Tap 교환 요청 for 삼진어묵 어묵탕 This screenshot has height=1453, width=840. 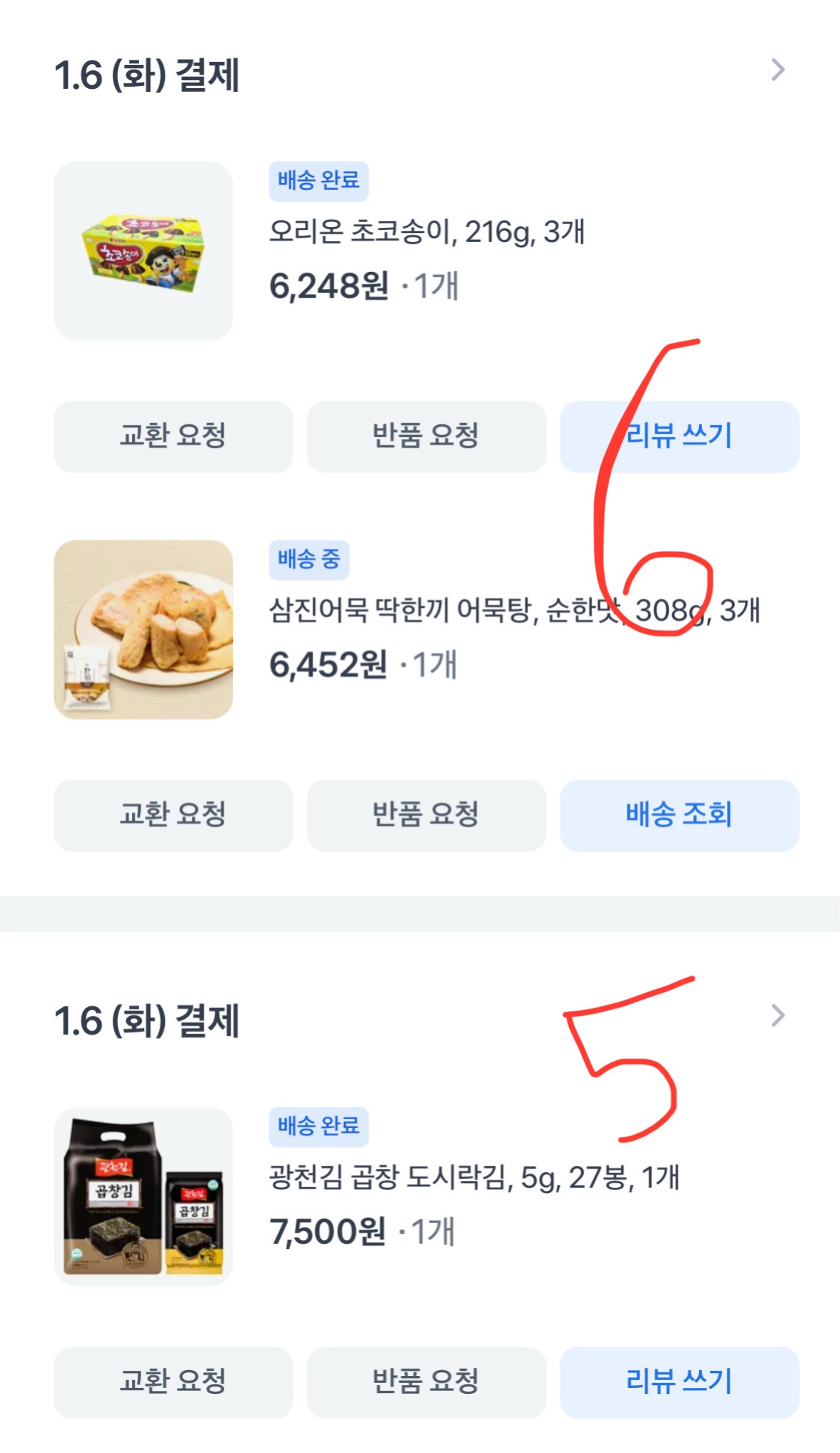173,816
